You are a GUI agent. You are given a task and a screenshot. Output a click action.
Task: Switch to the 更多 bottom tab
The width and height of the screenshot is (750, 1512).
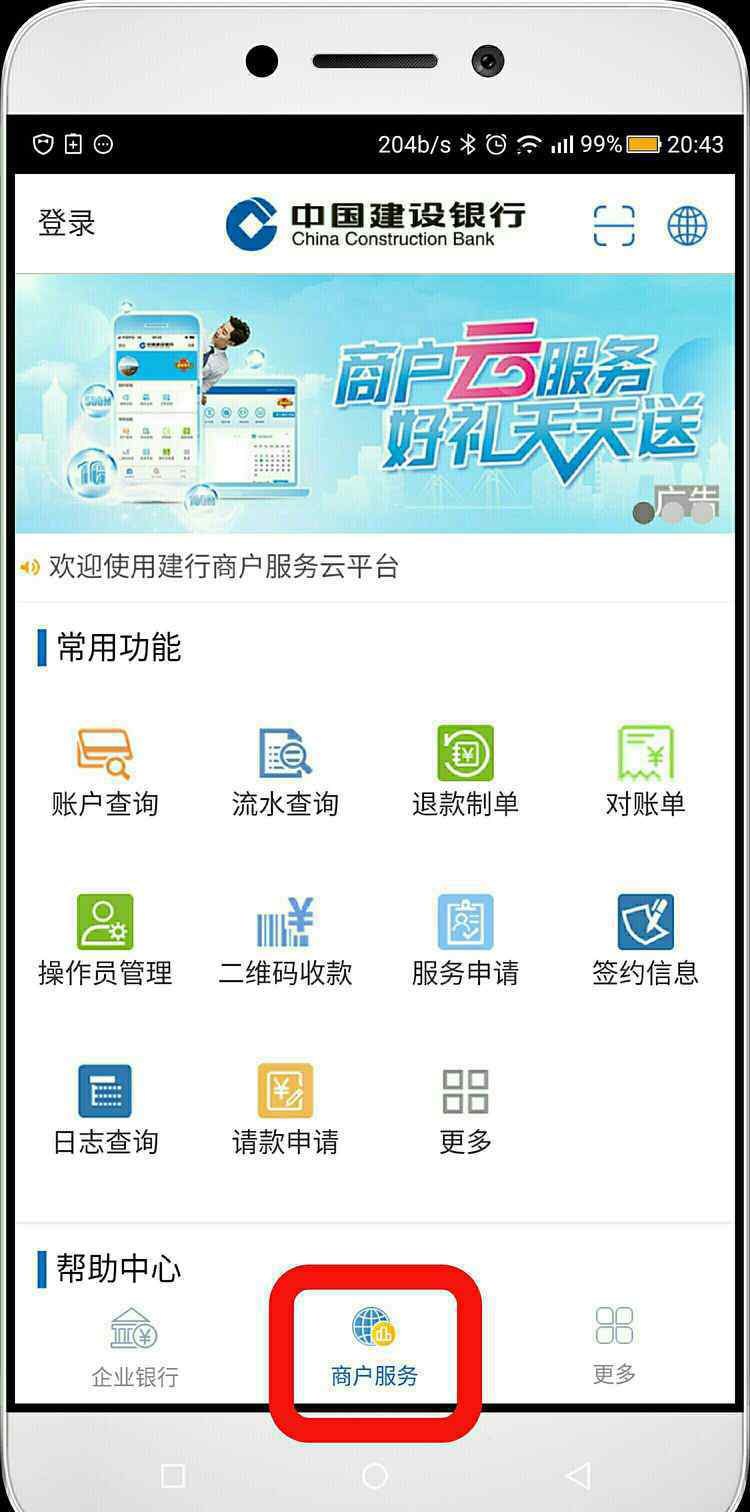(x=614, y=1346)
